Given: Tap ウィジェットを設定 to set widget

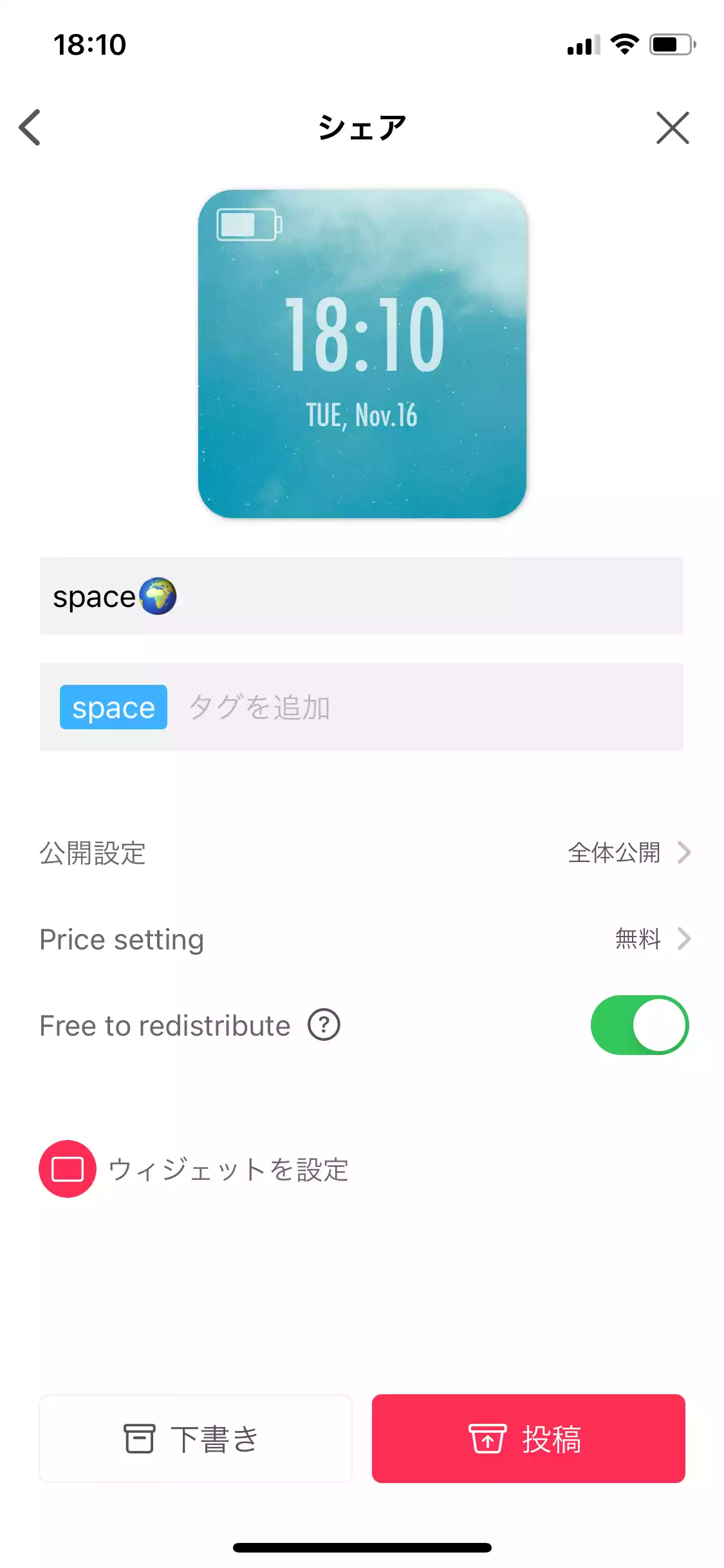Looking at the screenshot, I should 194,1169.
